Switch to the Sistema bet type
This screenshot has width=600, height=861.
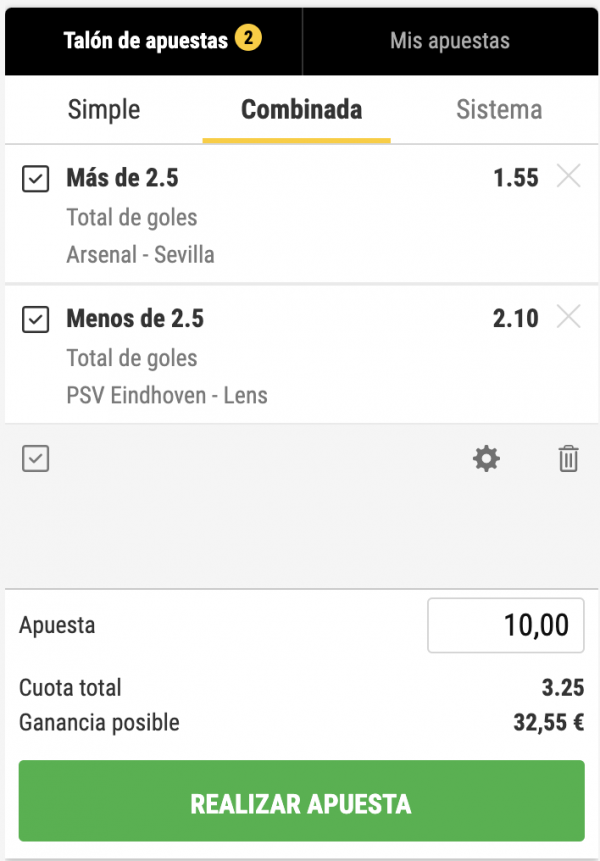(x=499, y=110)
